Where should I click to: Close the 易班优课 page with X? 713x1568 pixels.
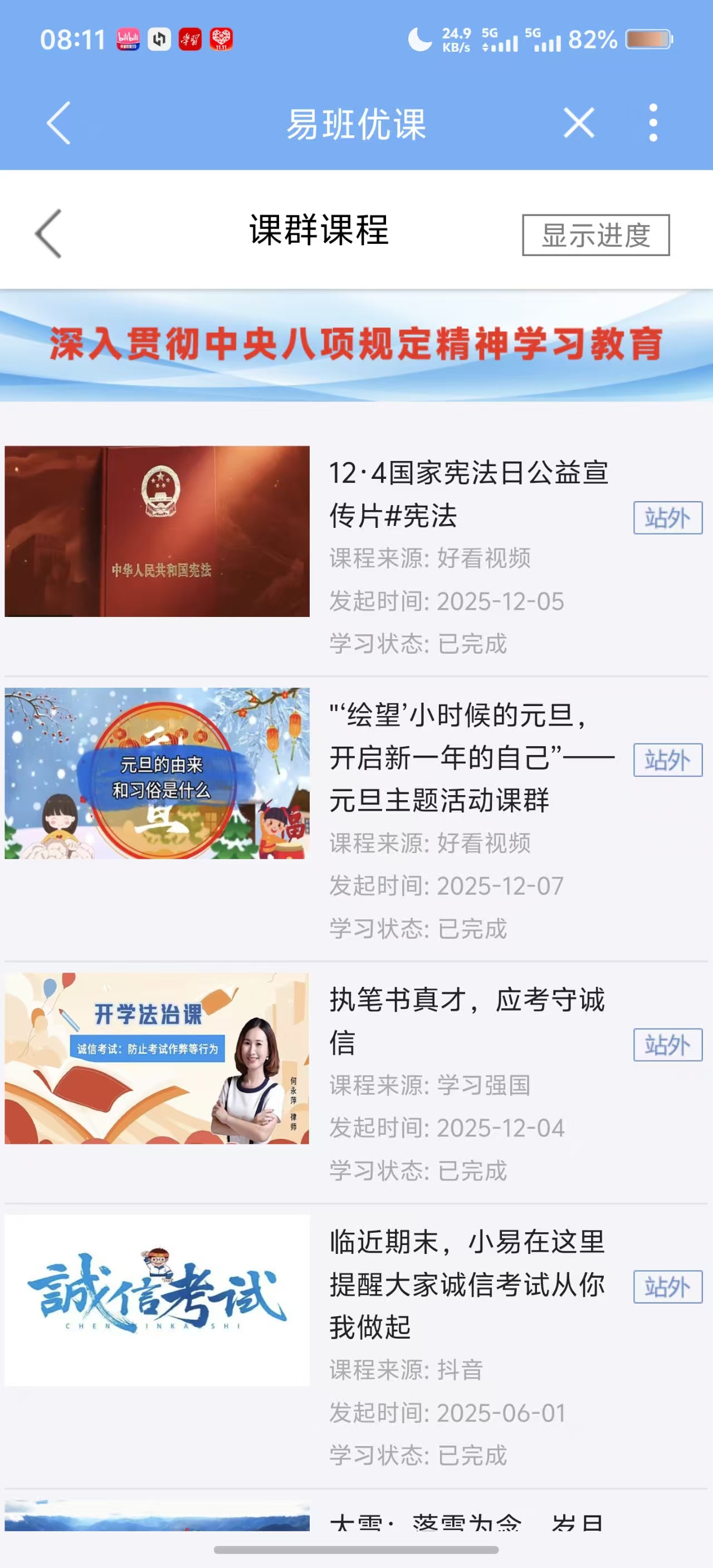578,123
